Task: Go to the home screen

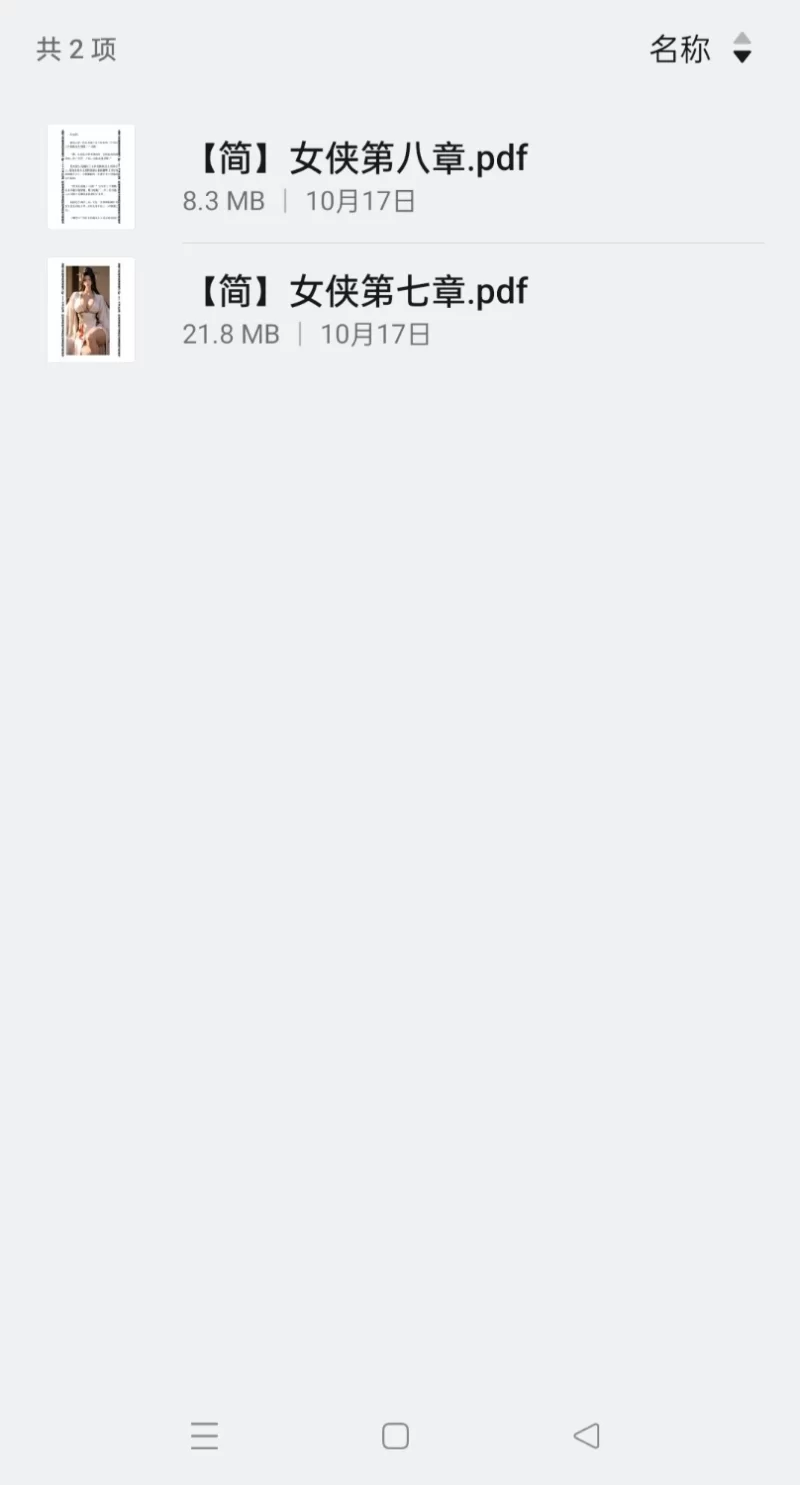Action: (x=395, y=1436)
